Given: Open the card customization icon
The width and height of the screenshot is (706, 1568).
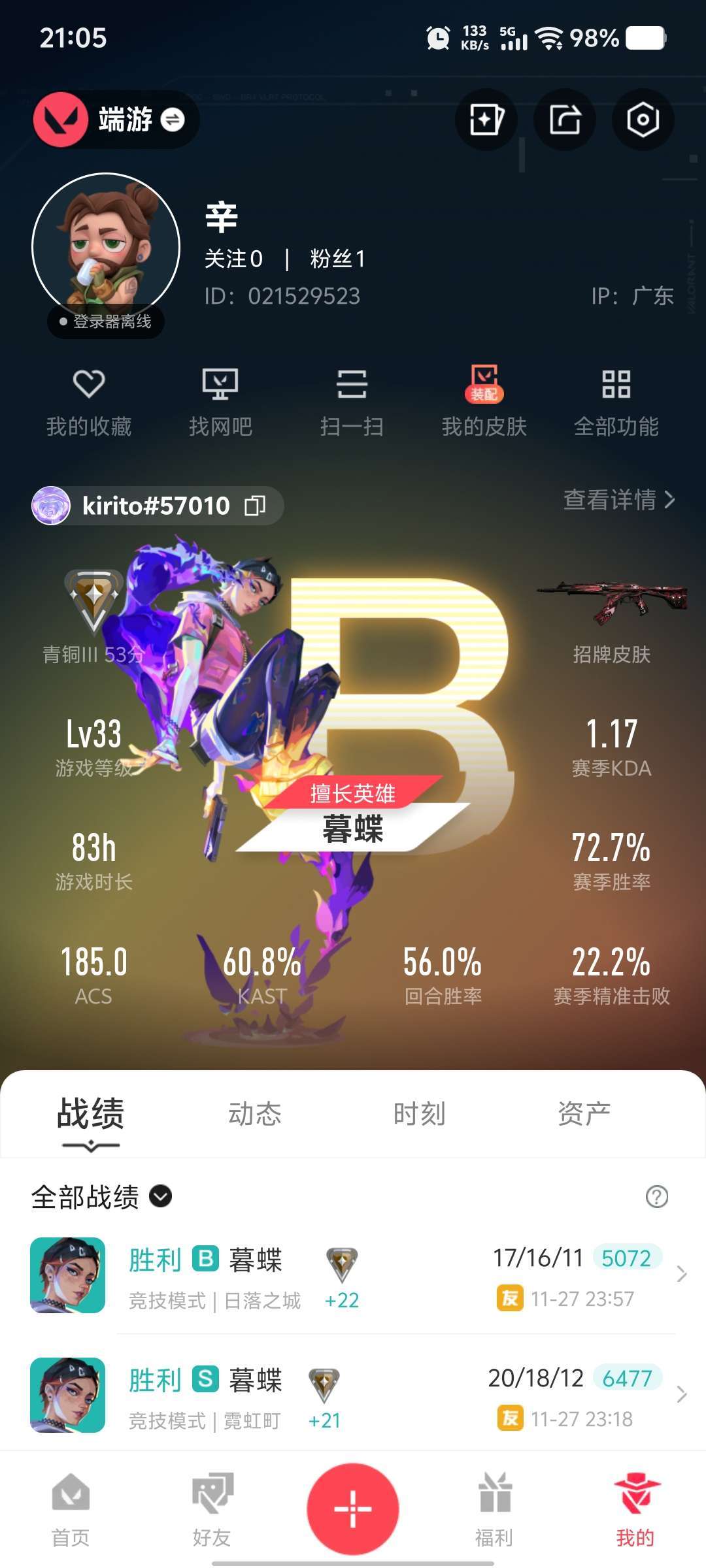Looking at the screenshot, I should click(x=486, y=120).
